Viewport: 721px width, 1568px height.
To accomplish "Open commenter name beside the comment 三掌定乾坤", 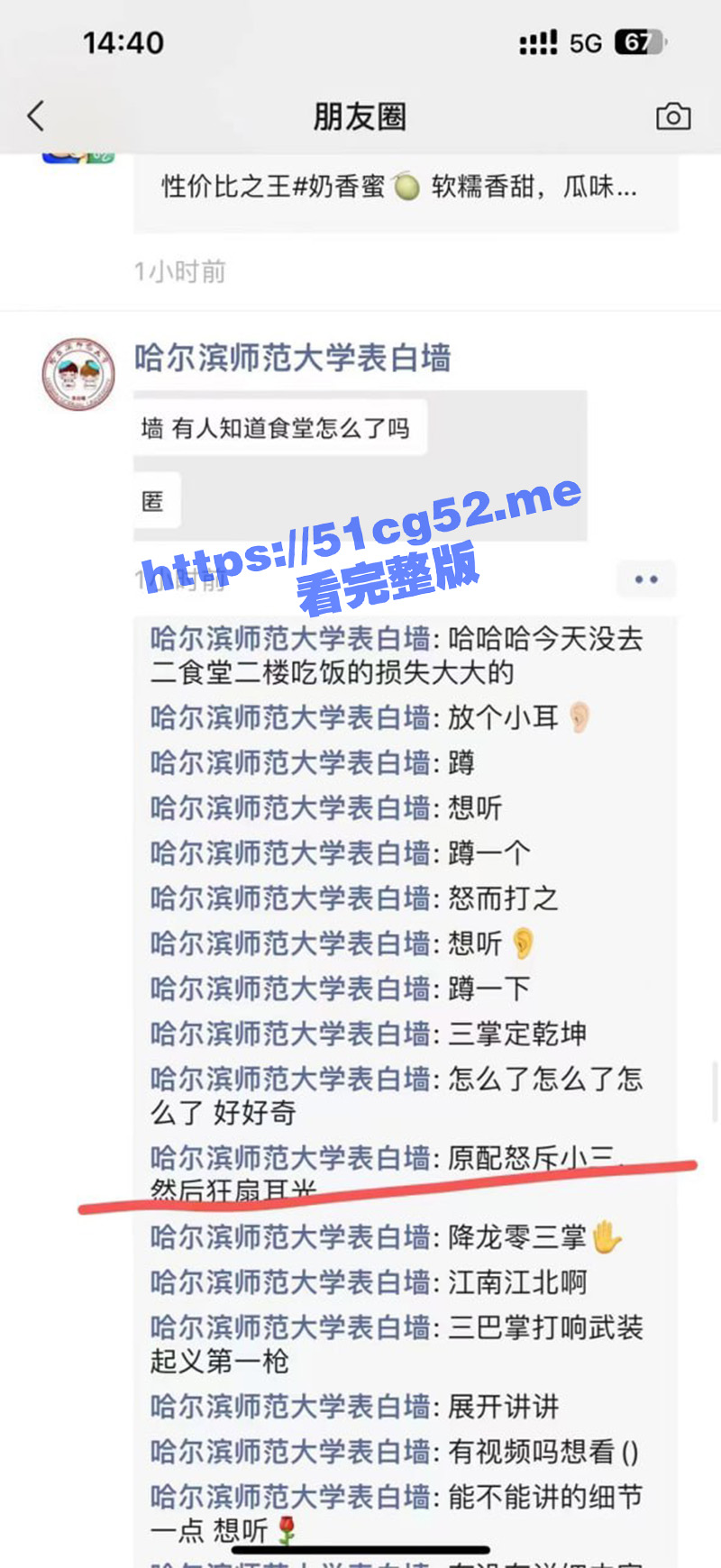I will point(290,1034).
